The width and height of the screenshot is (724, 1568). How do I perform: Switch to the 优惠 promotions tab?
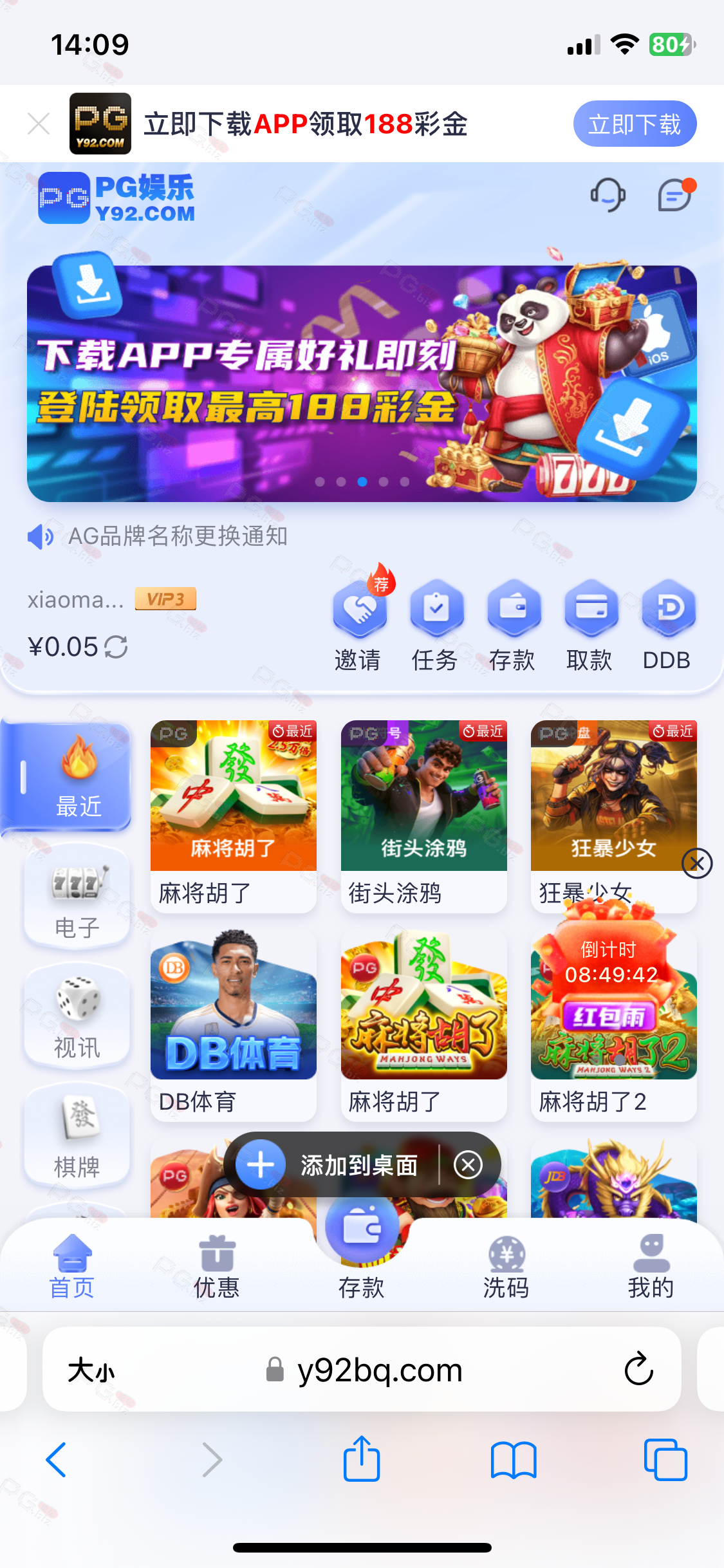[x=217, y=1267]
